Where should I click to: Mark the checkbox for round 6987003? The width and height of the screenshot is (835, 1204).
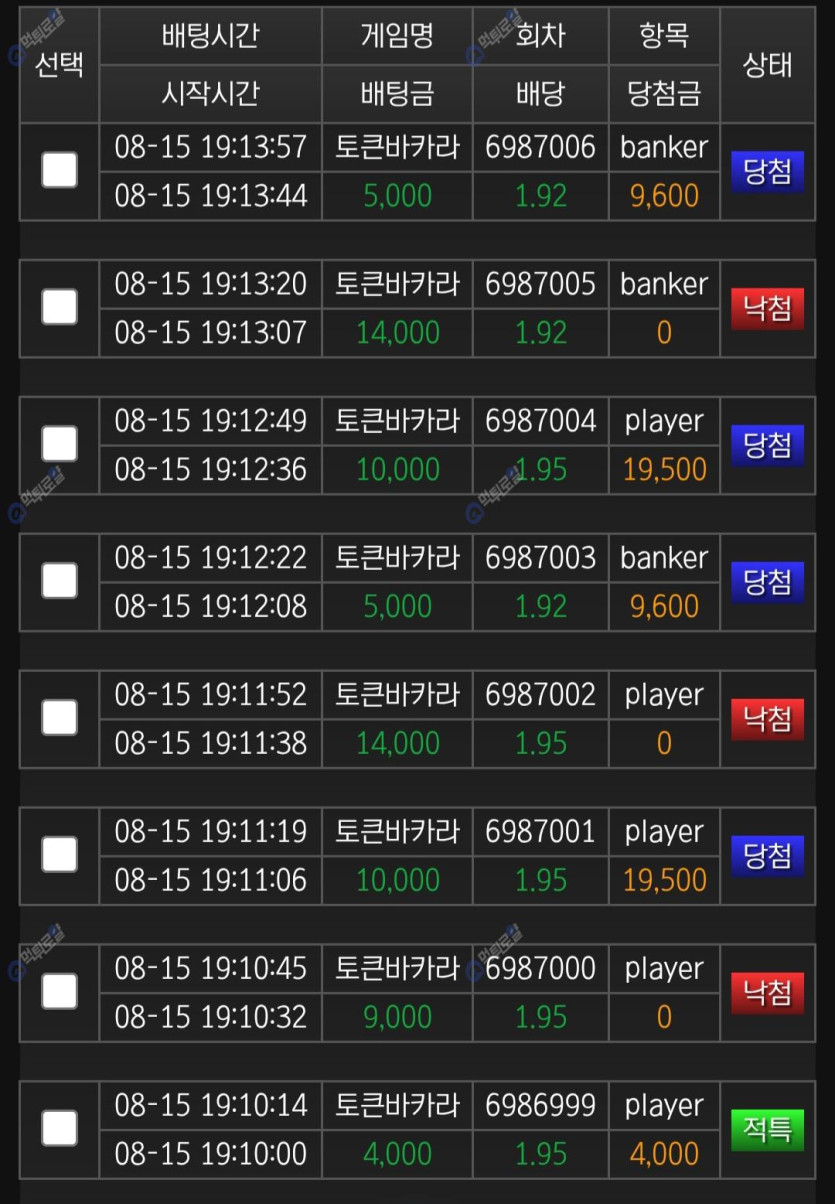pos(59,580)
